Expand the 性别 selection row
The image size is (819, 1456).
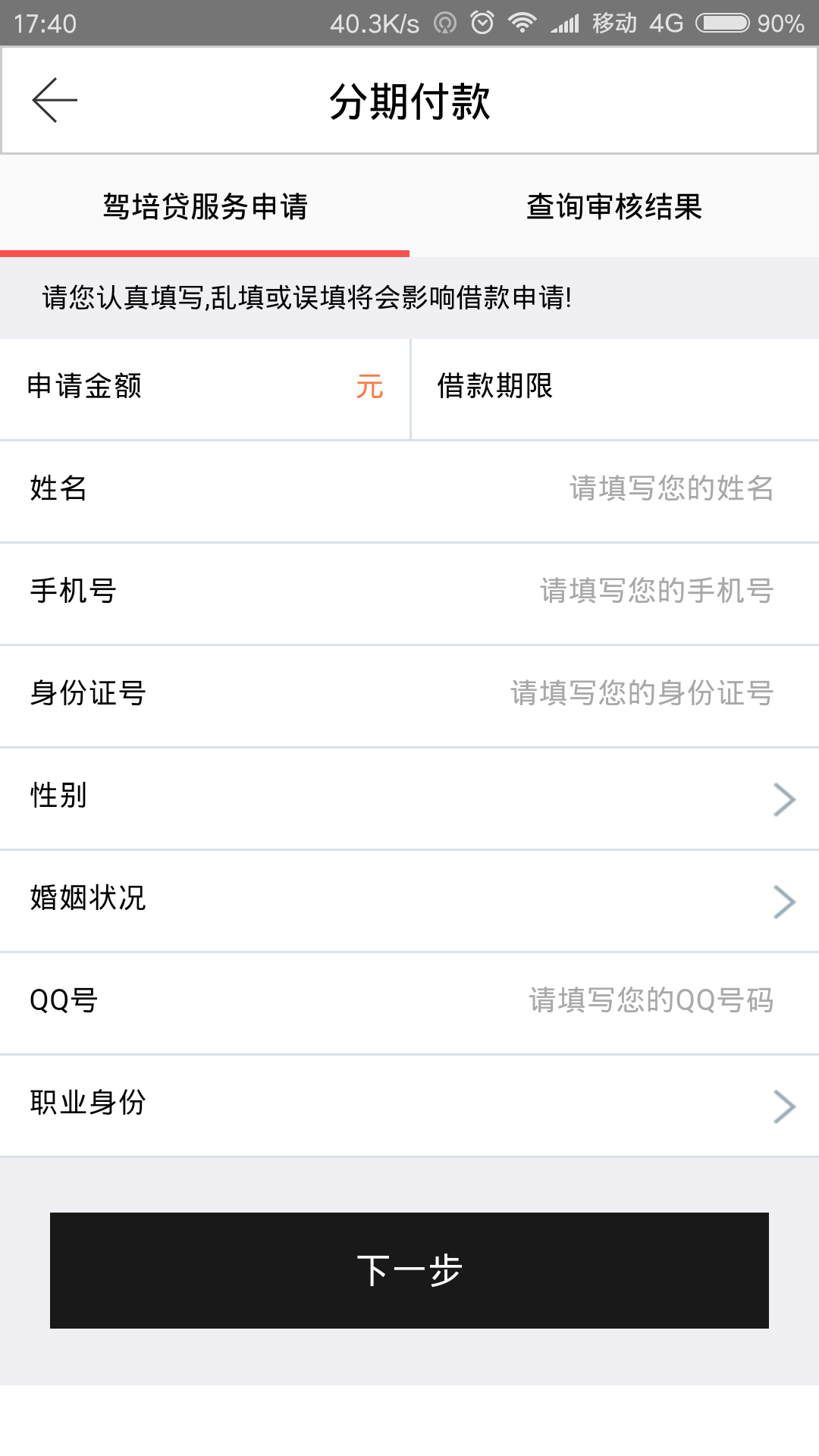click(409, 799)
